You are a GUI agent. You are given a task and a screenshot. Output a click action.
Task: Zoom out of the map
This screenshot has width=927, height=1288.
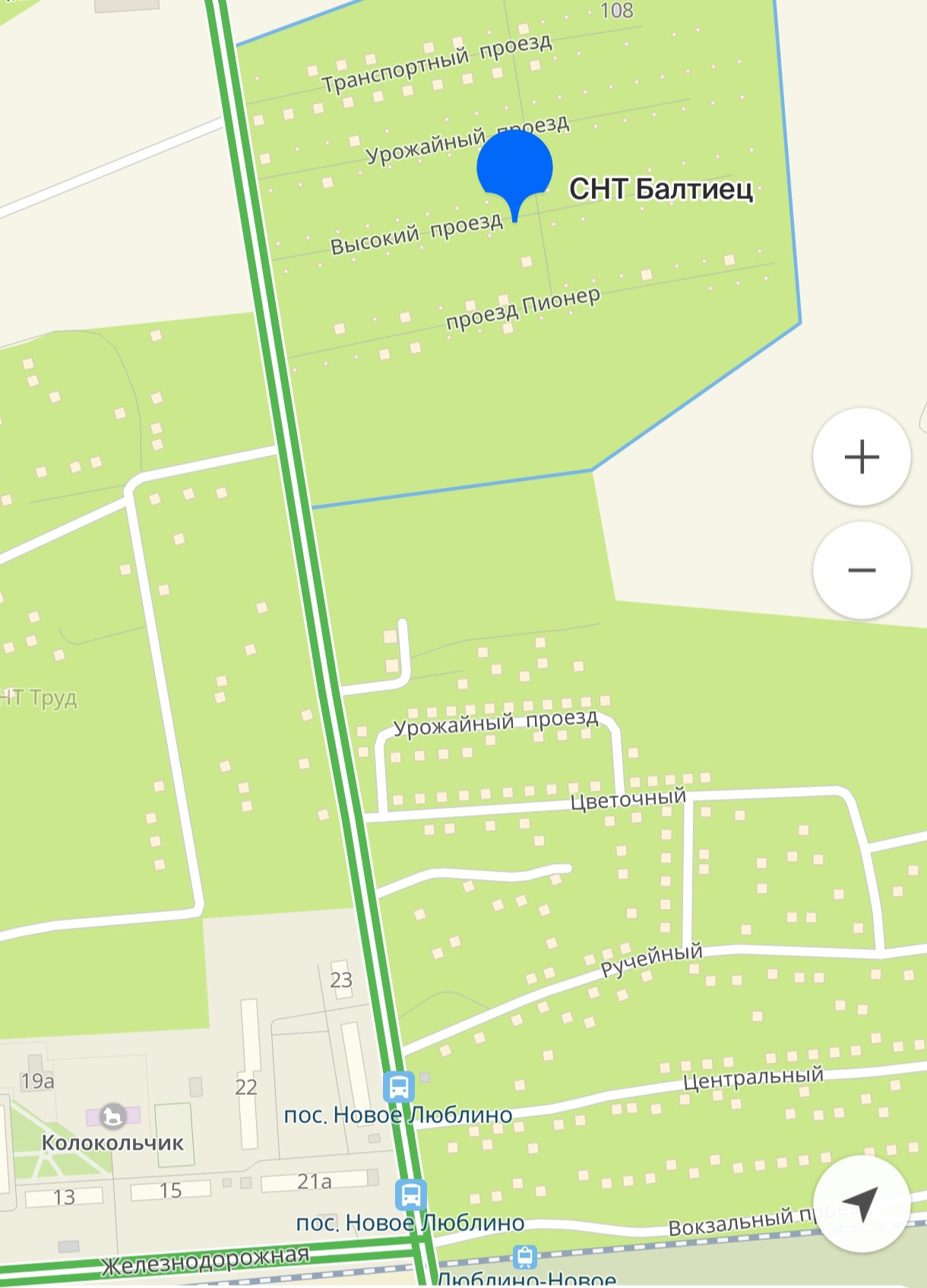[861, 570]
